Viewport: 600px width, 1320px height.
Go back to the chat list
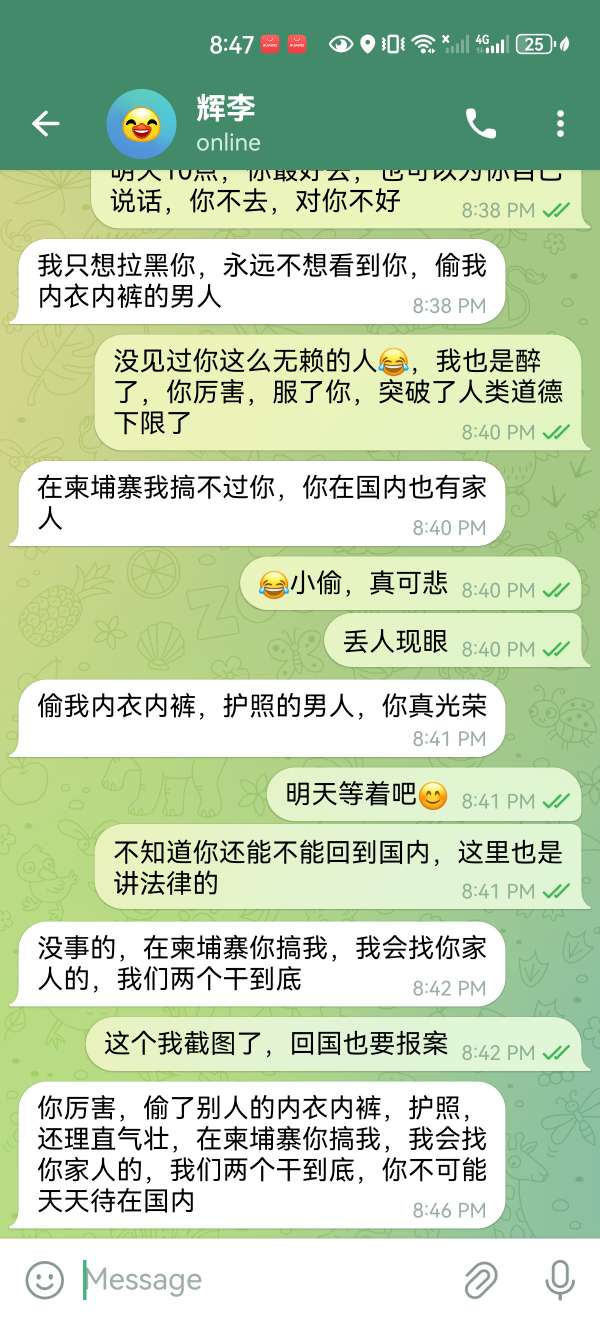[x=46, y=124]
